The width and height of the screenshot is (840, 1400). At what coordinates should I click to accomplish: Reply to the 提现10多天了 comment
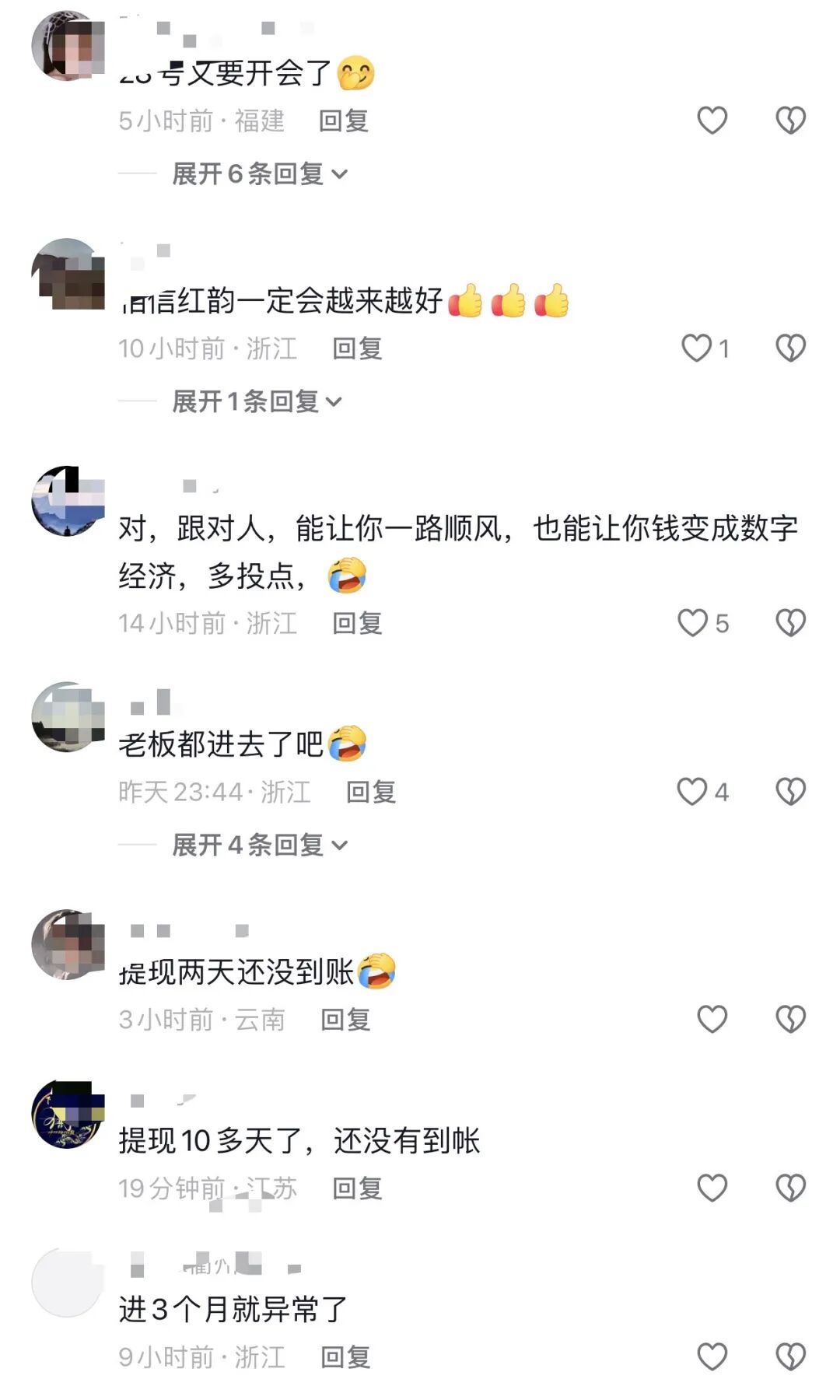point(357,1188)
